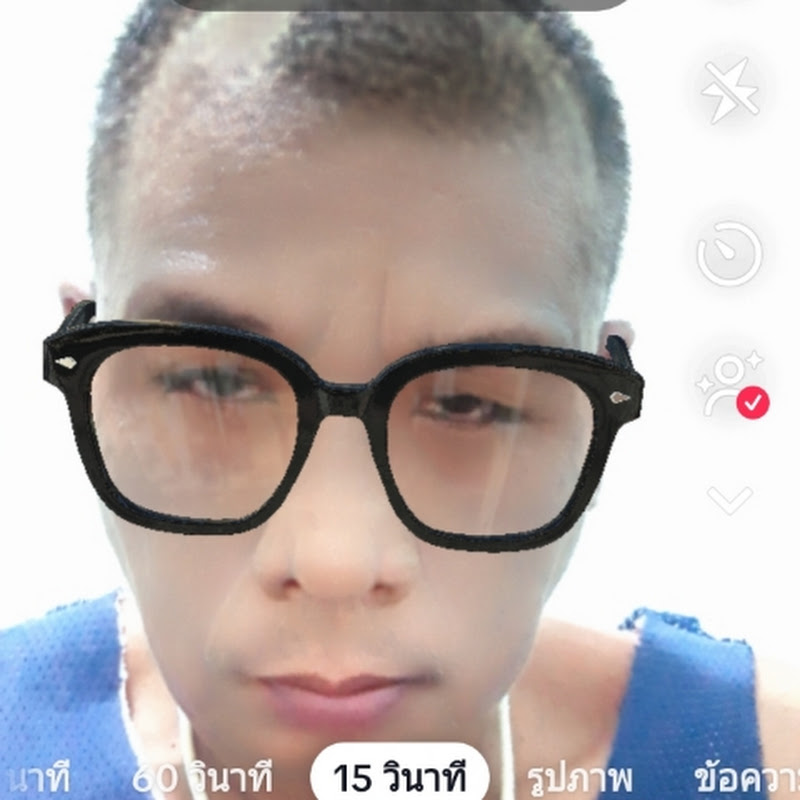Switch to รูปภาพ photo mode
This screenshot has width=800, height=800.
click(580, 777)
